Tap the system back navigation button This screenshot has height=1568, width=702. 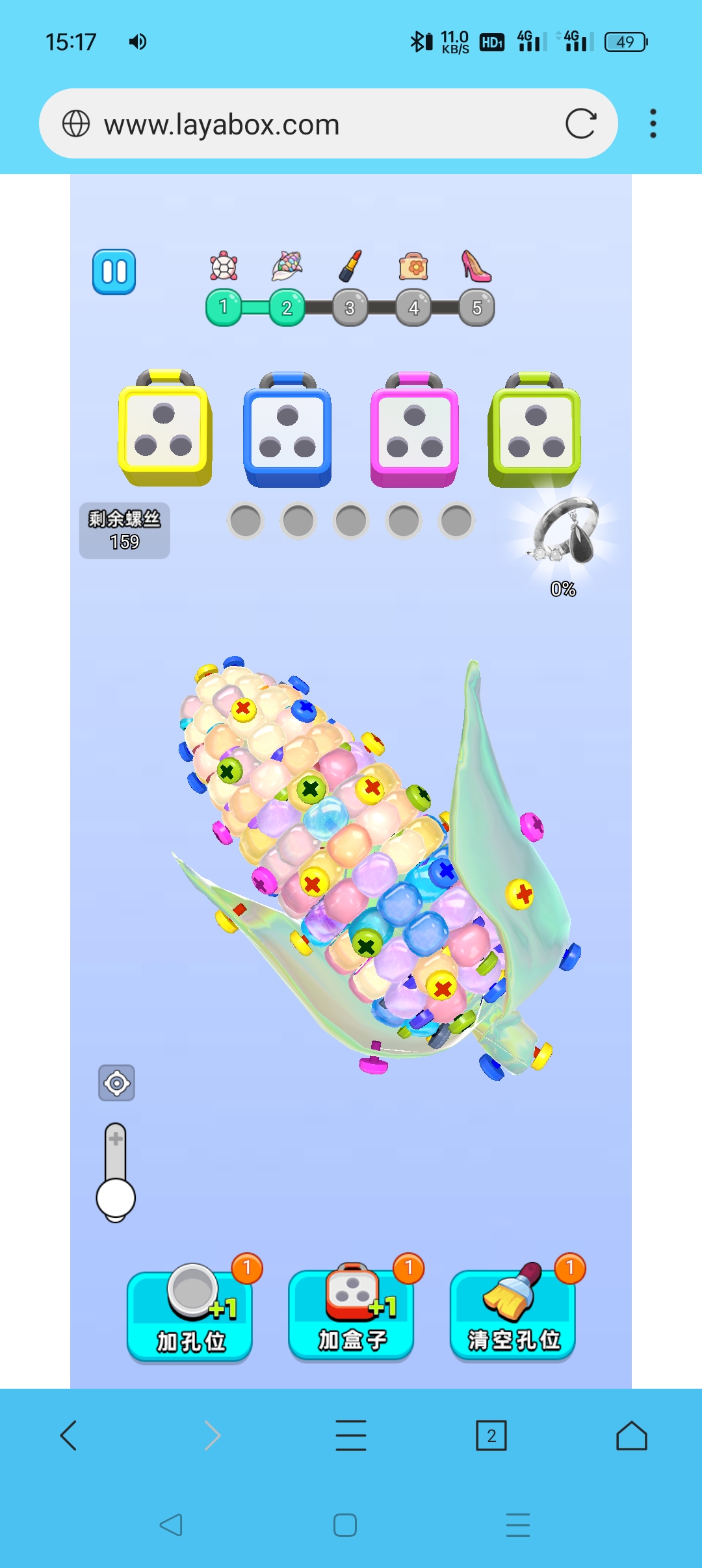pos(171,1524)
